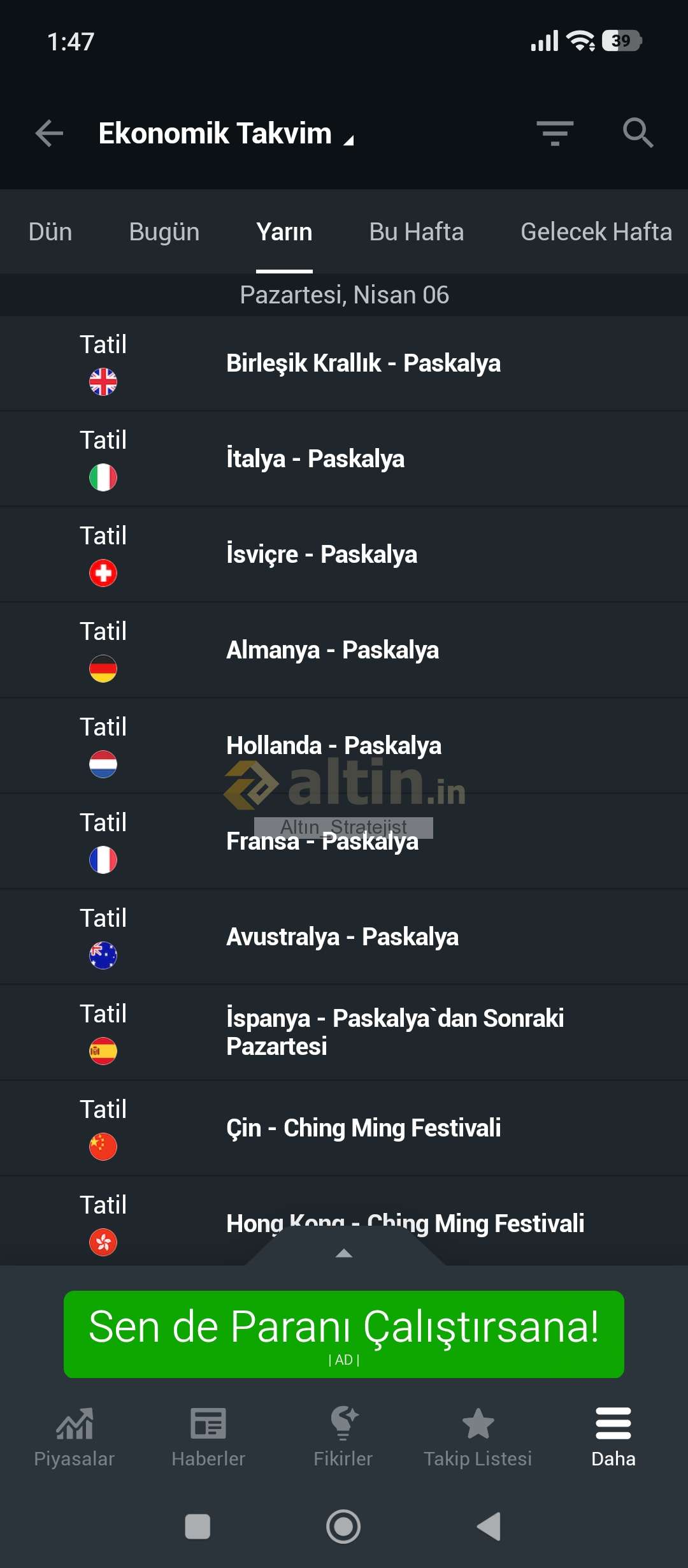Switch to the Dün tab
The height and width of the screenshot is (1568, 688).
click(x=50, y=232)
